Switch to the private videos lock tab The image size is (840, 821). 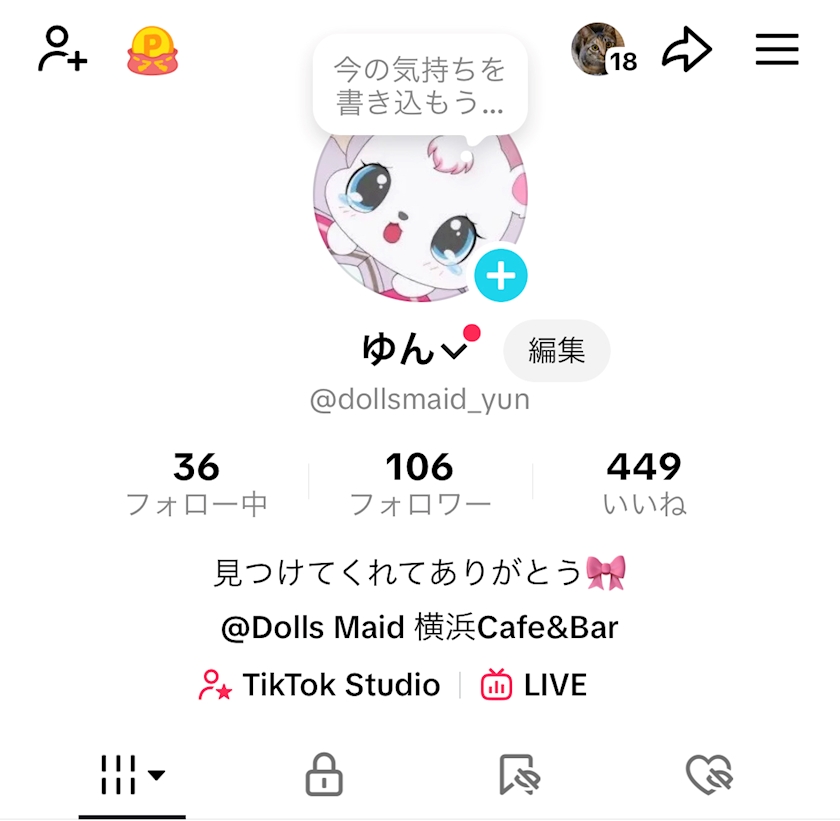[x=324, y=775]
